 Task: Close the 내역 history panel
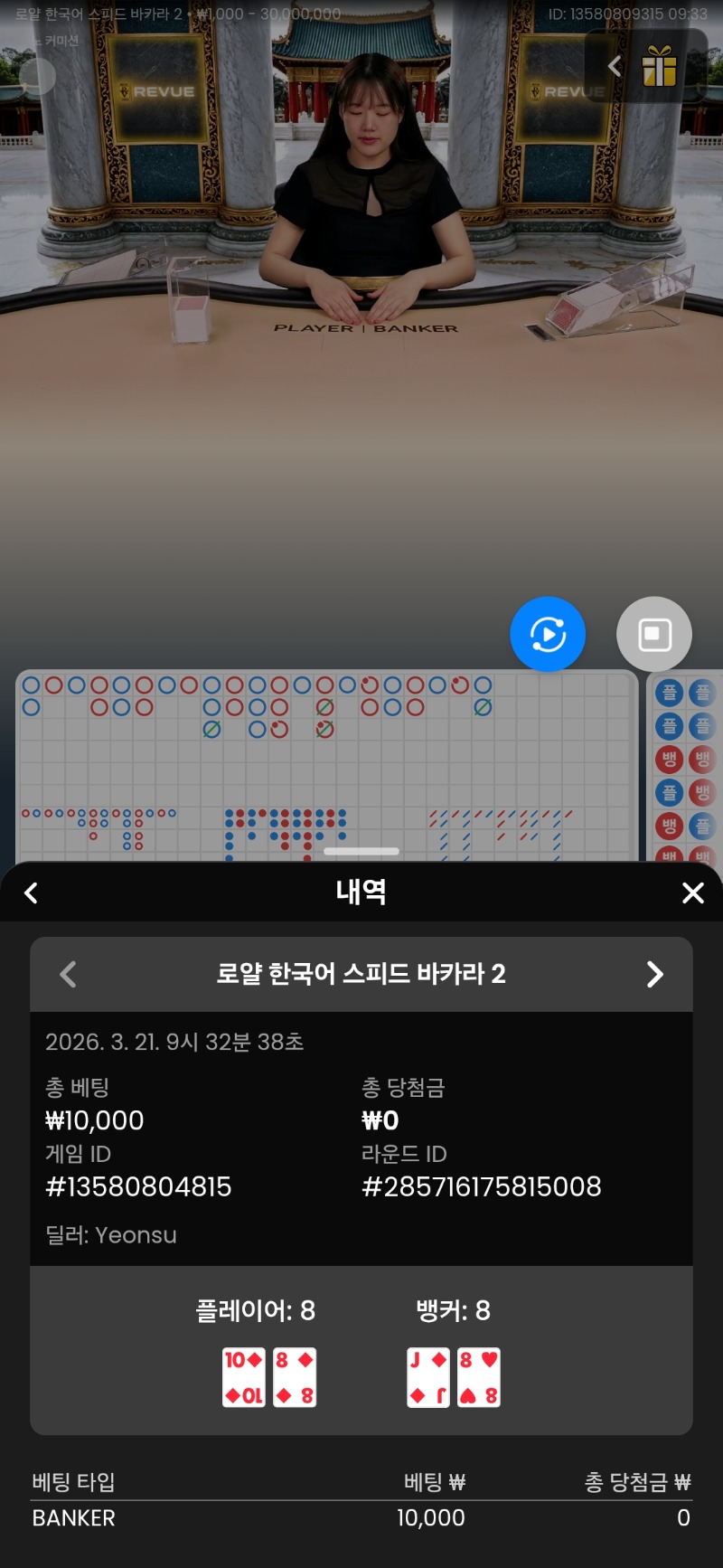(x=692, y=893)
